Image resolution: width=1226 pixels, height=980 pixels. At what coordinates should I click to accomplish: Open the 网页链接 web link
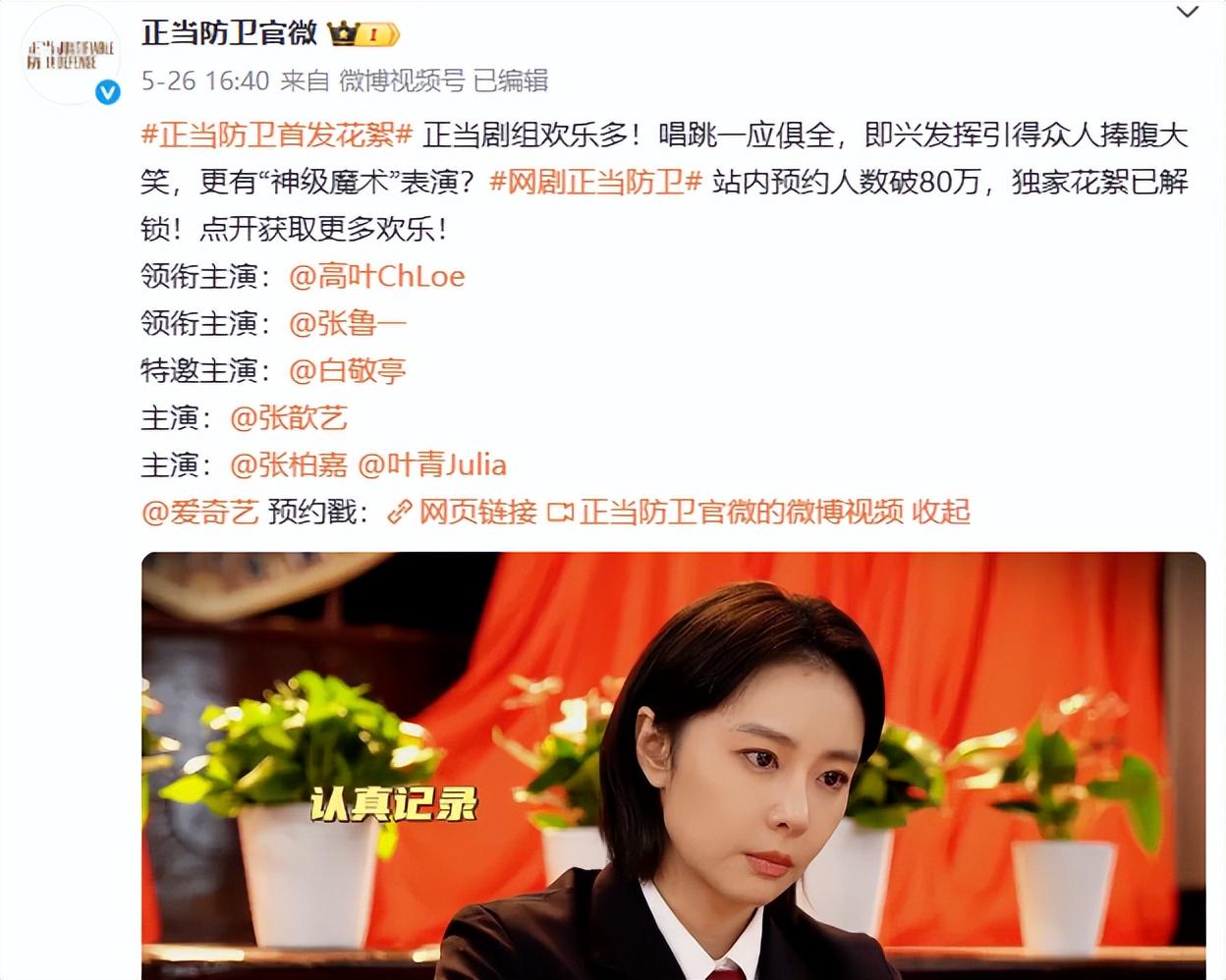463,513
